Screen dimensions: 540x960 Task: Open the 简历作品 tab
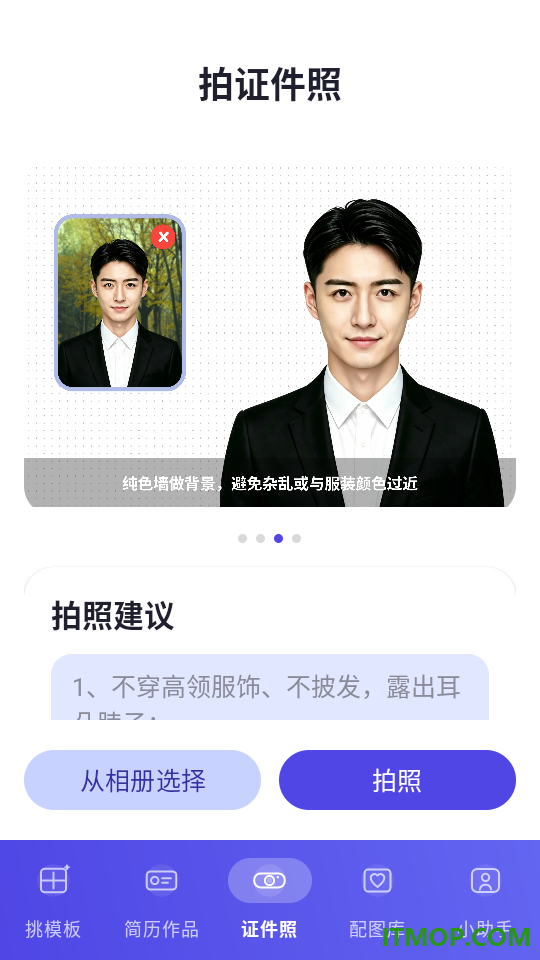coord(162,901)
